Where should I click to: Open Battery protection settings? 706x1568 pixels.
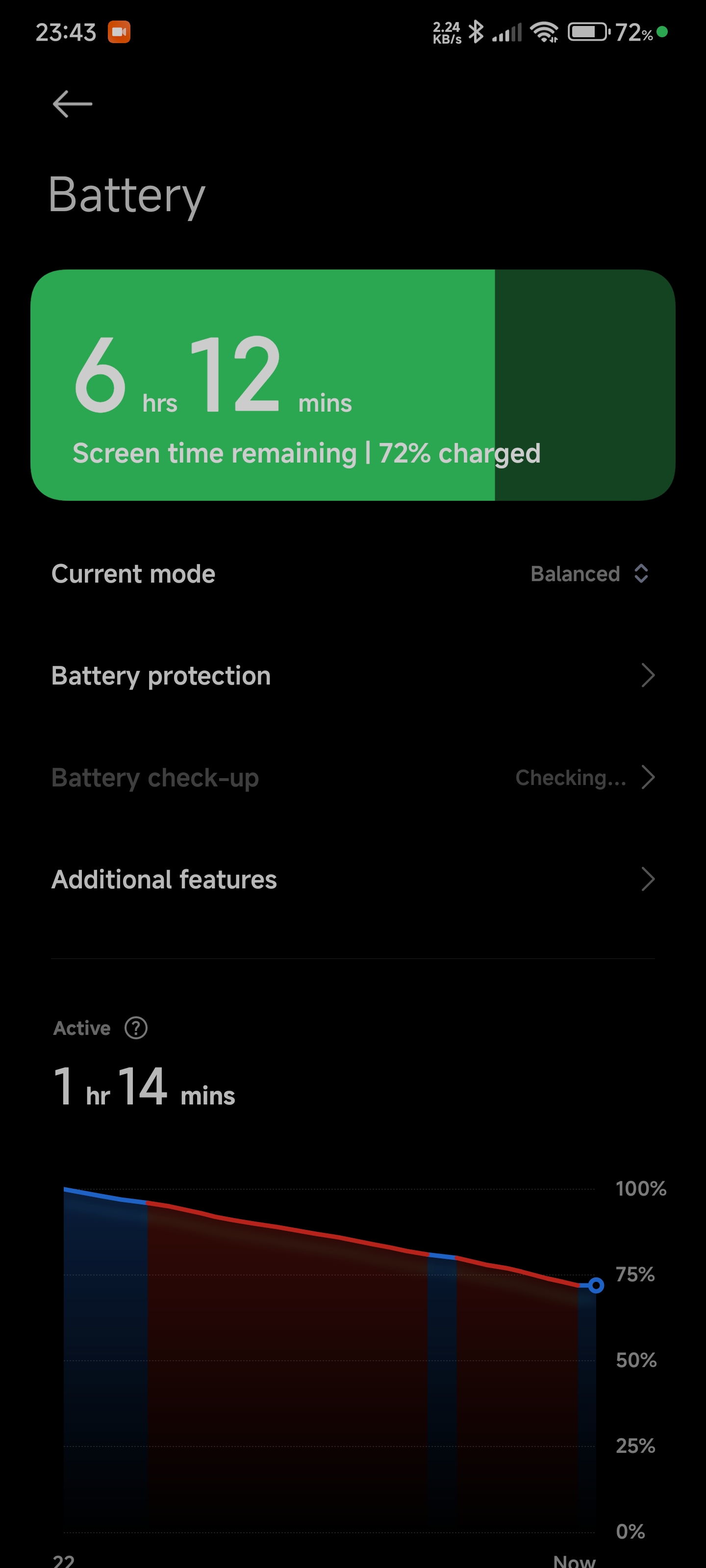pos(353,676)
